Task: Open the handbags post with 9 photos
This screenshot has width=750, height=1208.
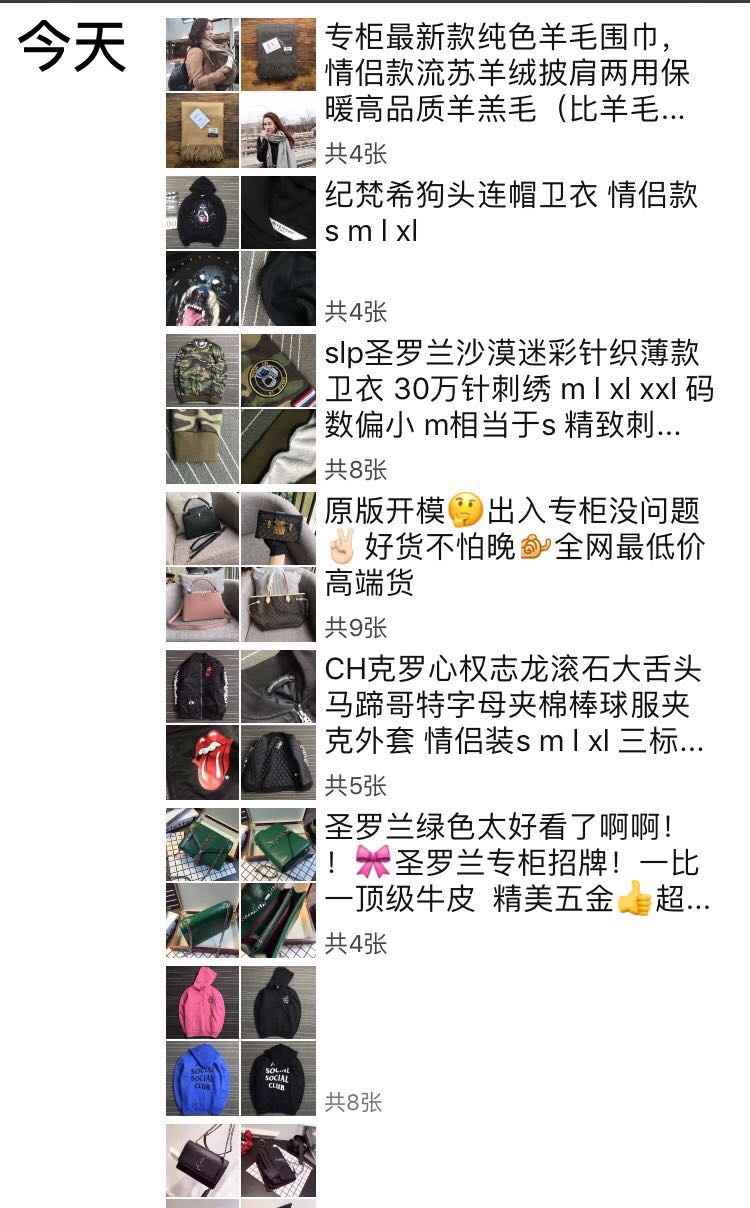Action: [515, 547]
